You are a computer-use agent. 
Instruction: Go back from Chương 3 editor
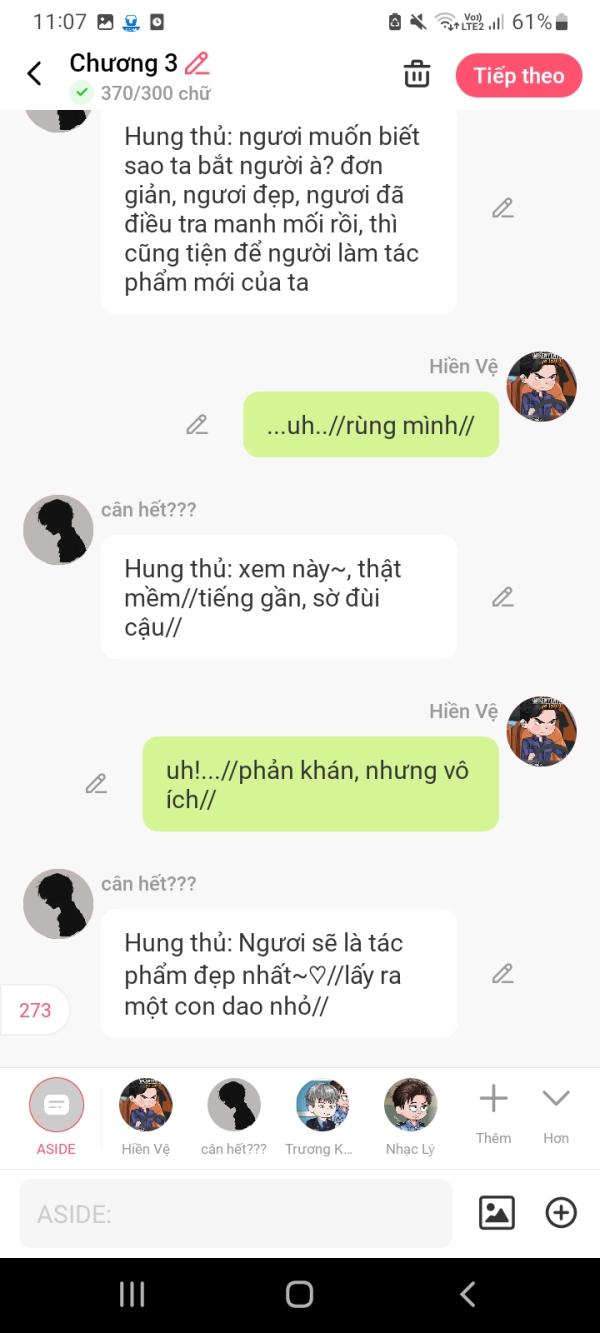(x=34, y=74)
